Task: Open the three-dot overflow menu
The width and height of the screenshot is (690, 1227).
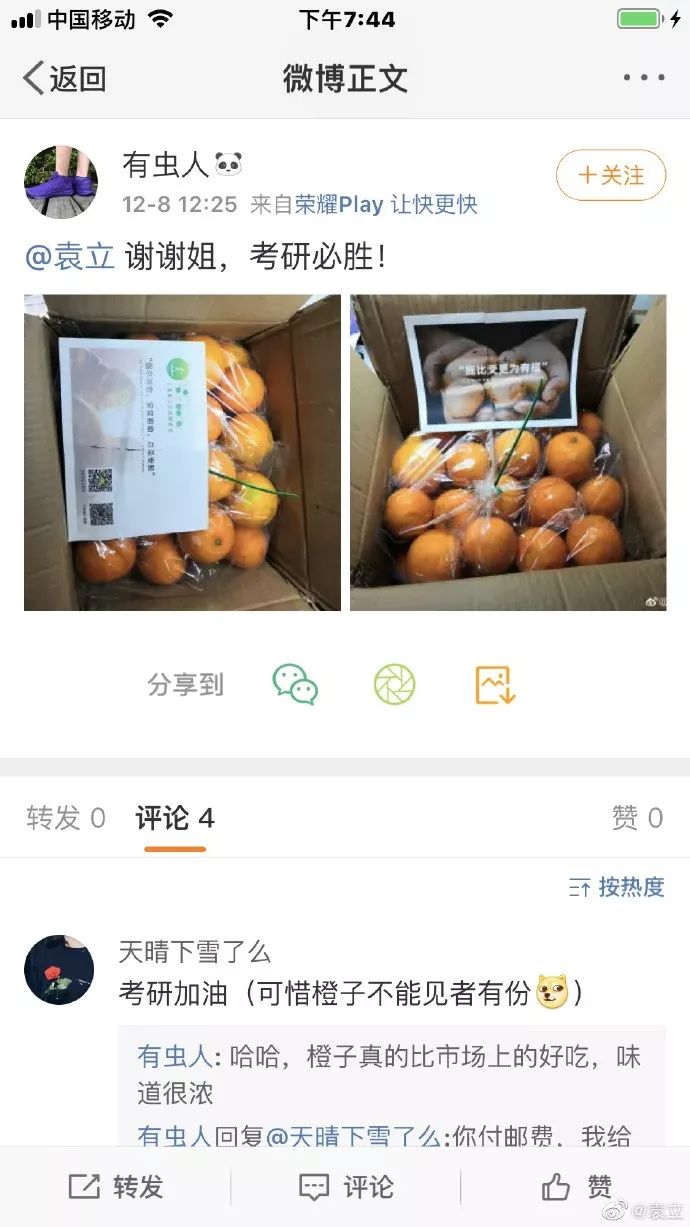Action: 642,78
